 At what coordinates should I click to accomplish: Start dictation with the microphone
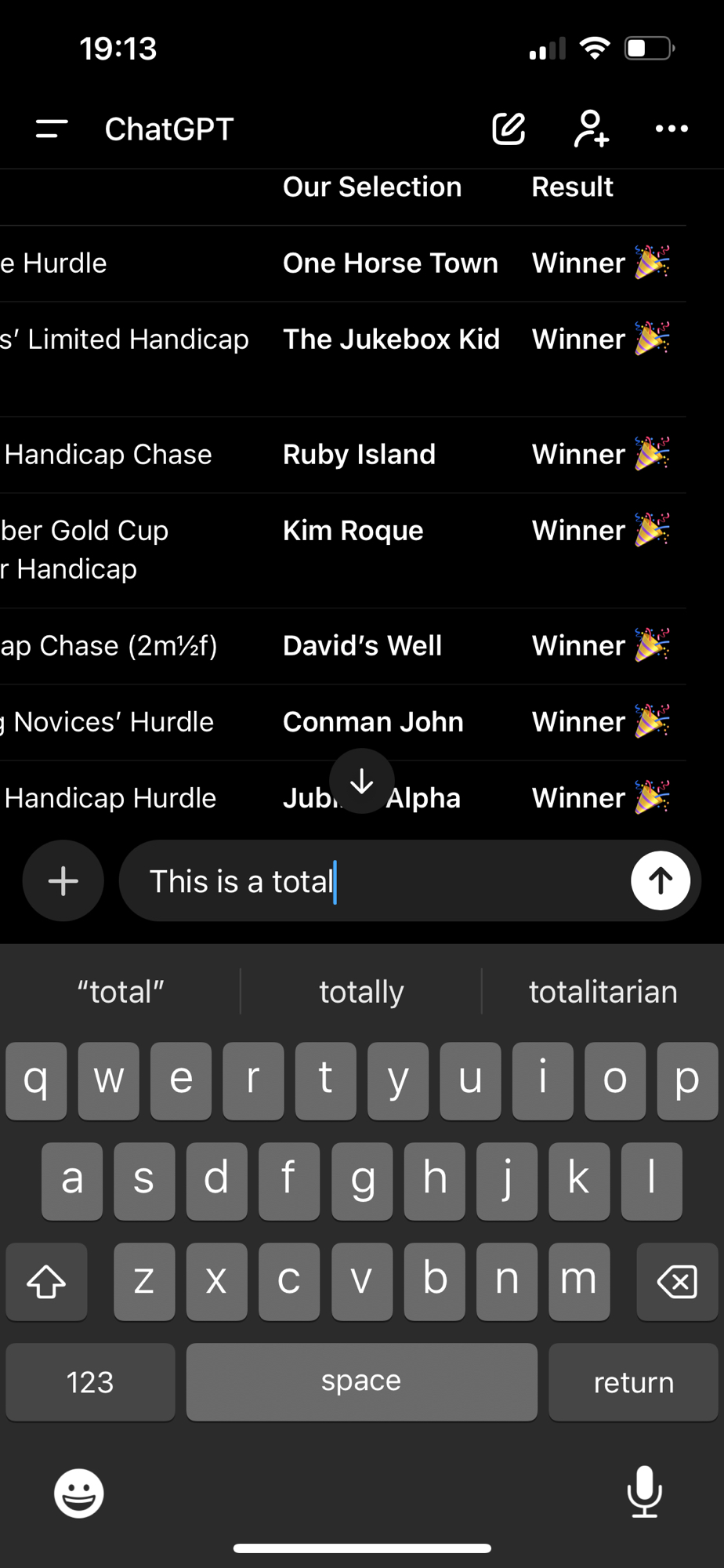pos(644,1491)
